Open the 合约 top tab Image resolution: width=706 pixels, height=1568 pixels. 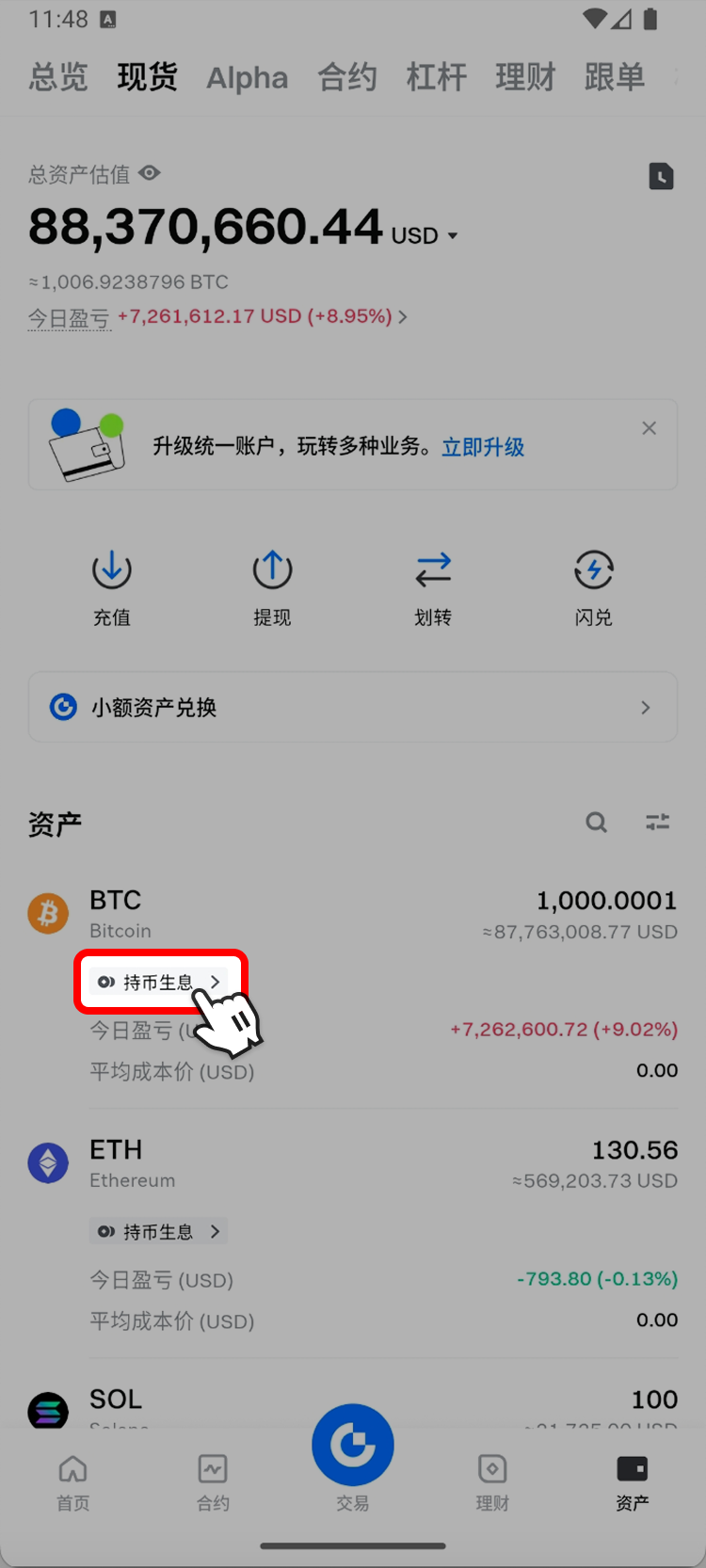(x=346, y=77)
